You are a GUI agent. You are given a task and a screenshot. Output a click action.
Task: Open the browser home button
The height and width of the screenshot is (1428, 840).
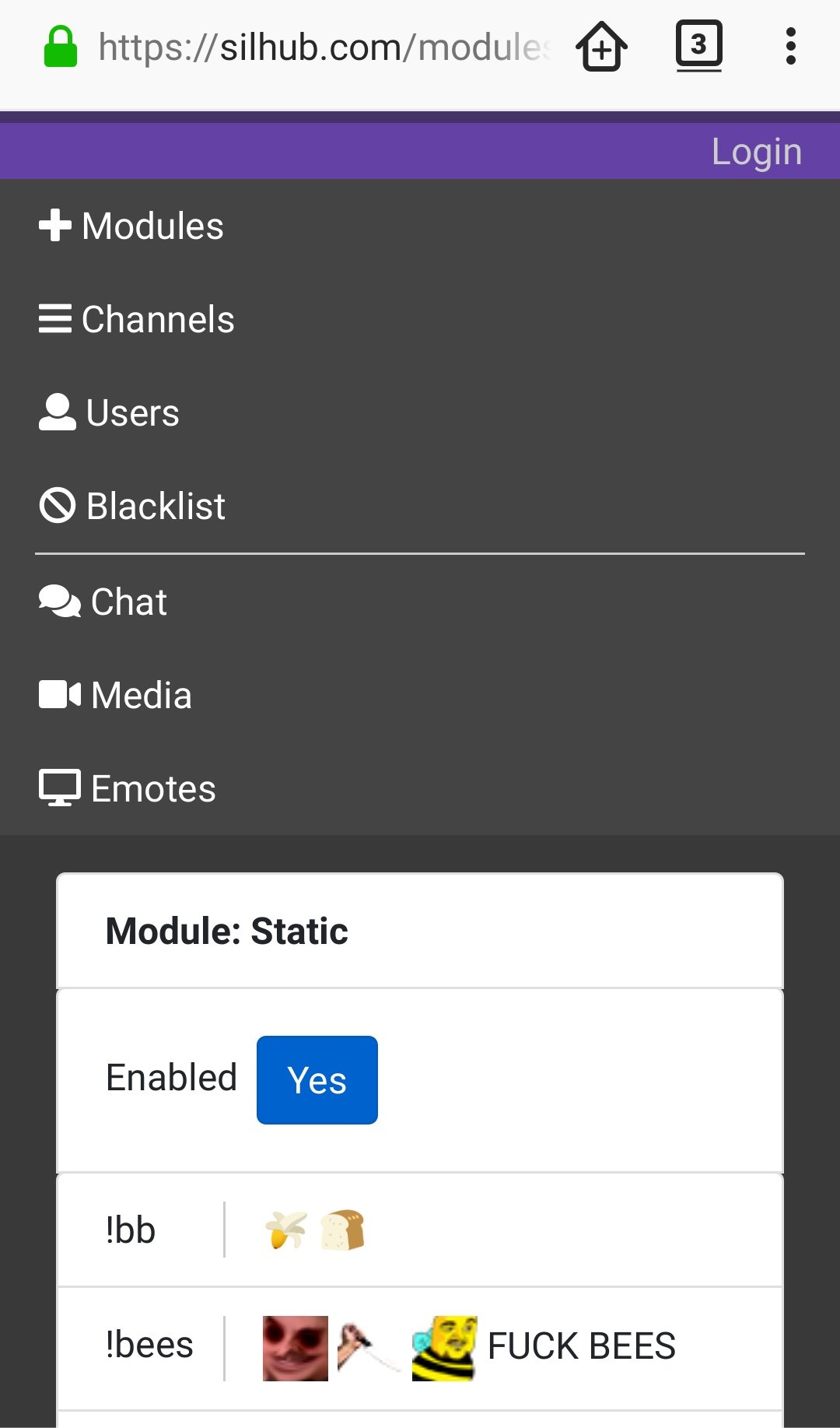[601, 47]
